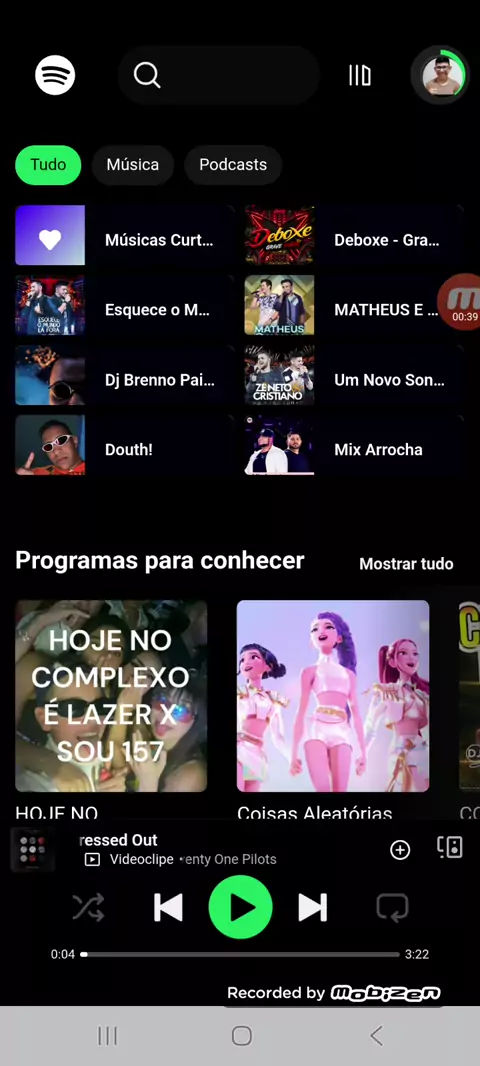This screenshot has width=480, height=1066.
Task: Open the connect devices icon
Action: pyautogui.click(x=449, y=847)
